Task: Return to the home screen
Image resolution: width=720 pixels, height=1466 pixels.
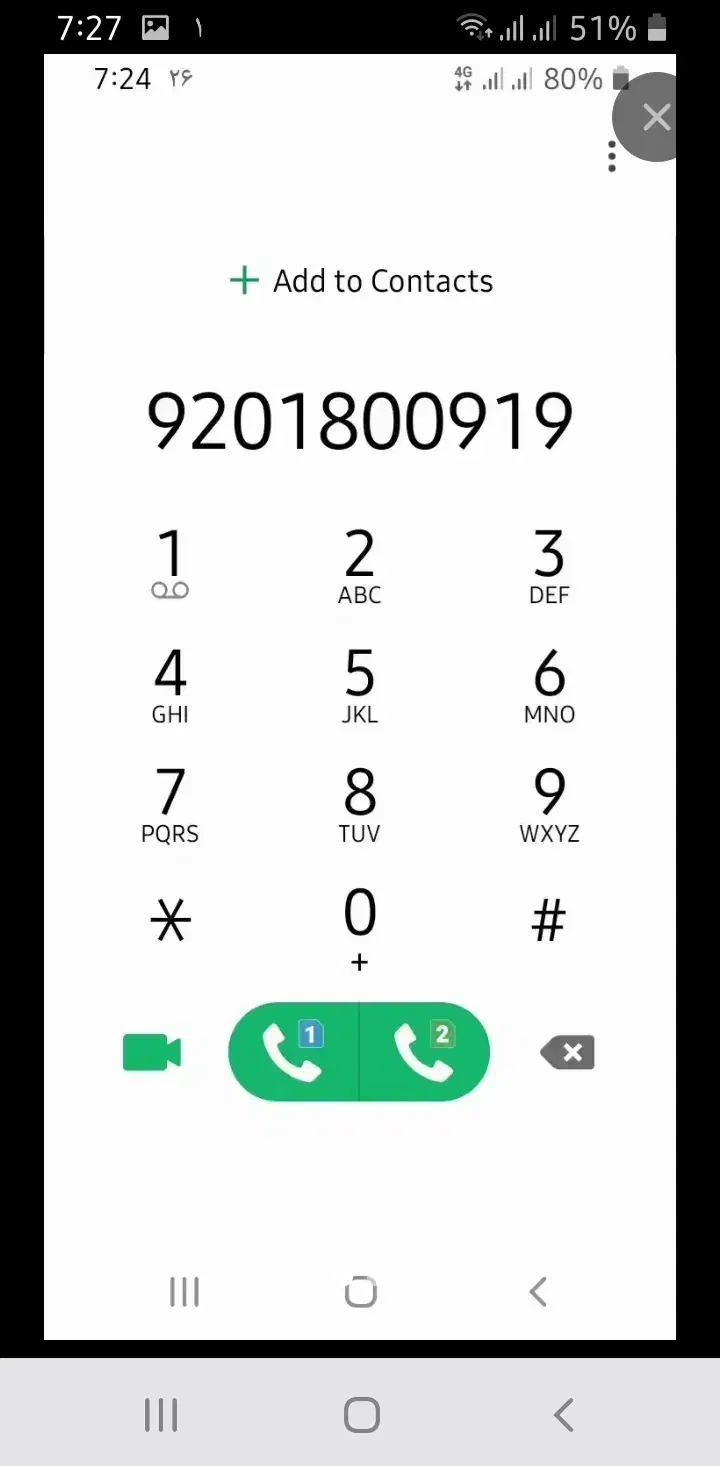Action: [361, 1415]
